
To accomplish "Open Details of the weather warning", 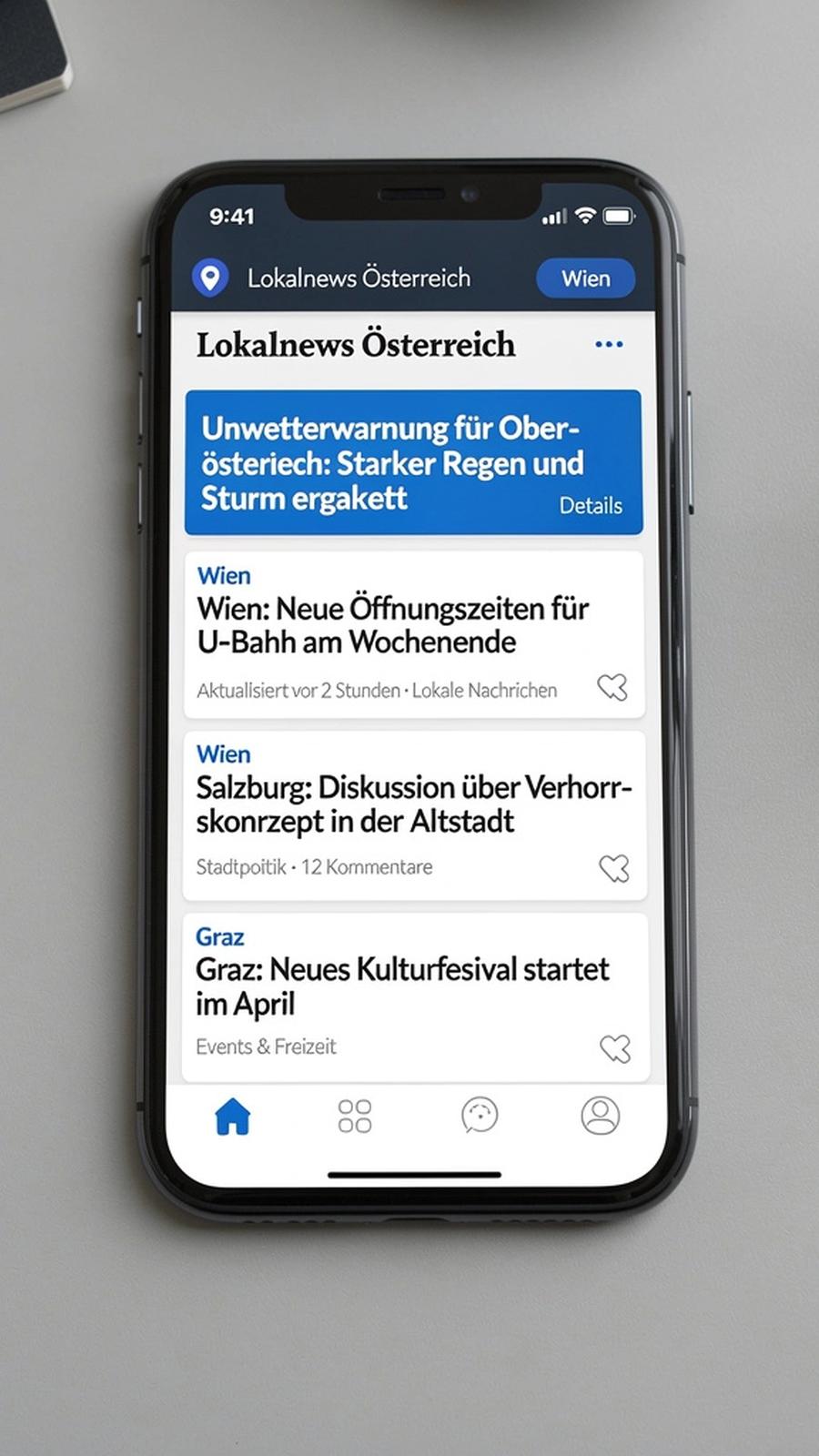I will 591,505.
